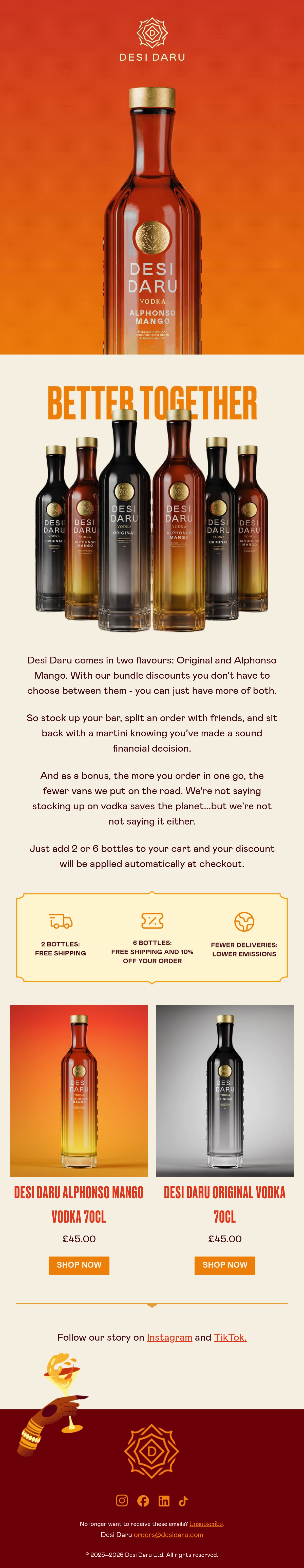
Task: Open the TikTok icon in footer
Action: click(183, 1500)
